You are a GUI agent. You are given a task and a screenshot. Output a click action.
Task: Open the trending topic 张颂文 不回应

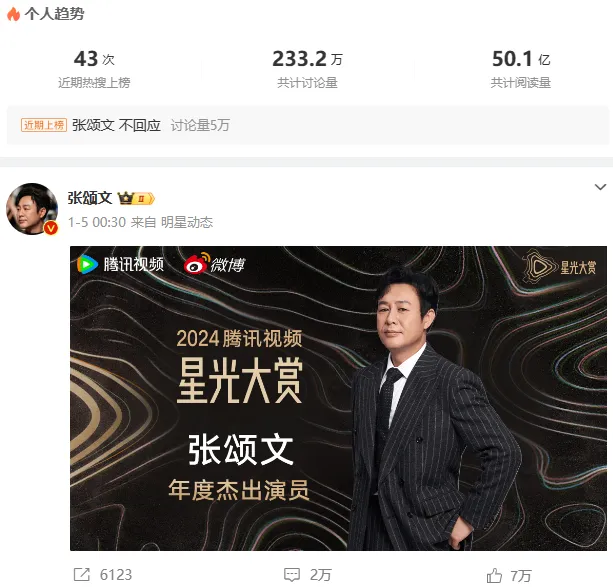(116, 126)
